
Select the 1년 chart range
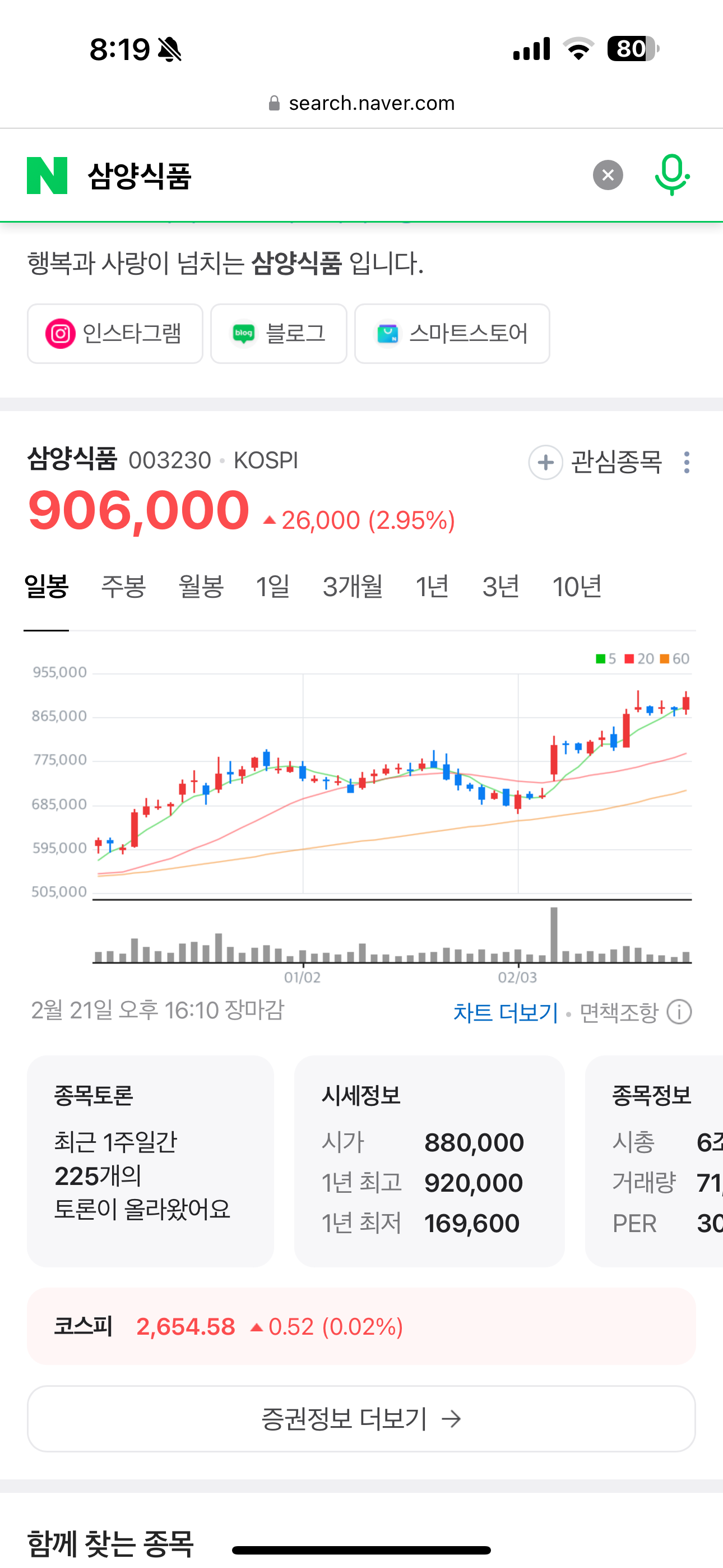[432, 587]
